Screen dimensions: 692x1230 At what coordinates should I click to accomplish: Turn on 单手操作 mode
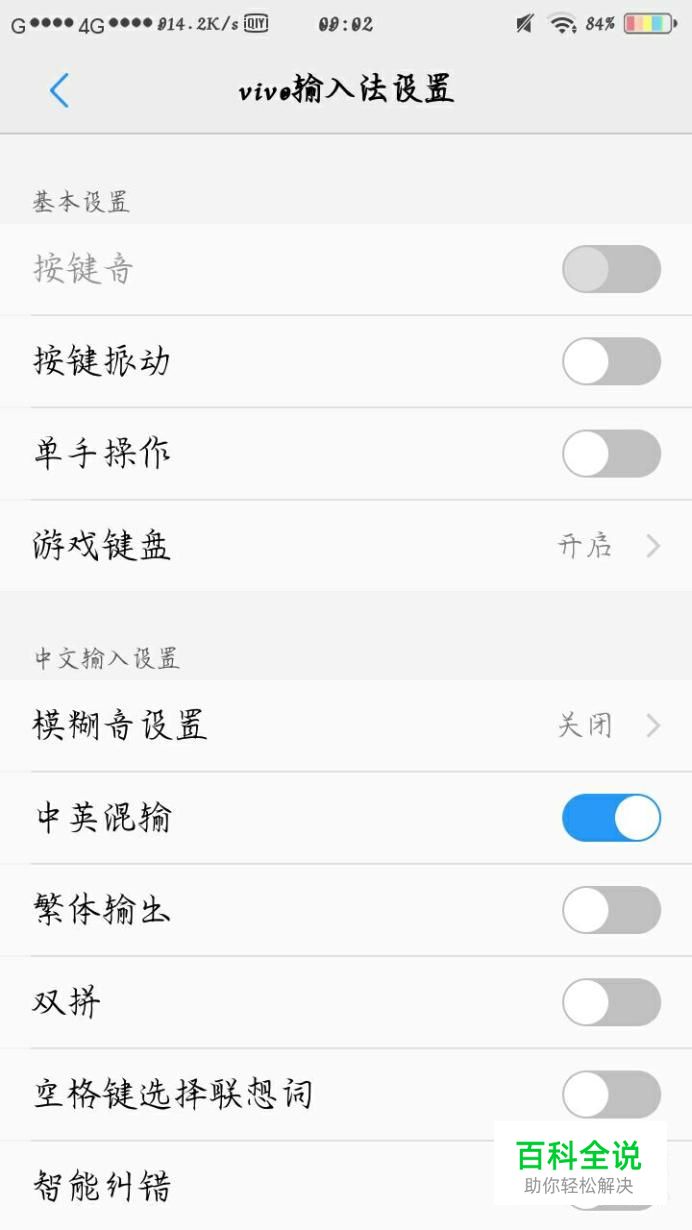pyautogui.click(x=611, y=453)
